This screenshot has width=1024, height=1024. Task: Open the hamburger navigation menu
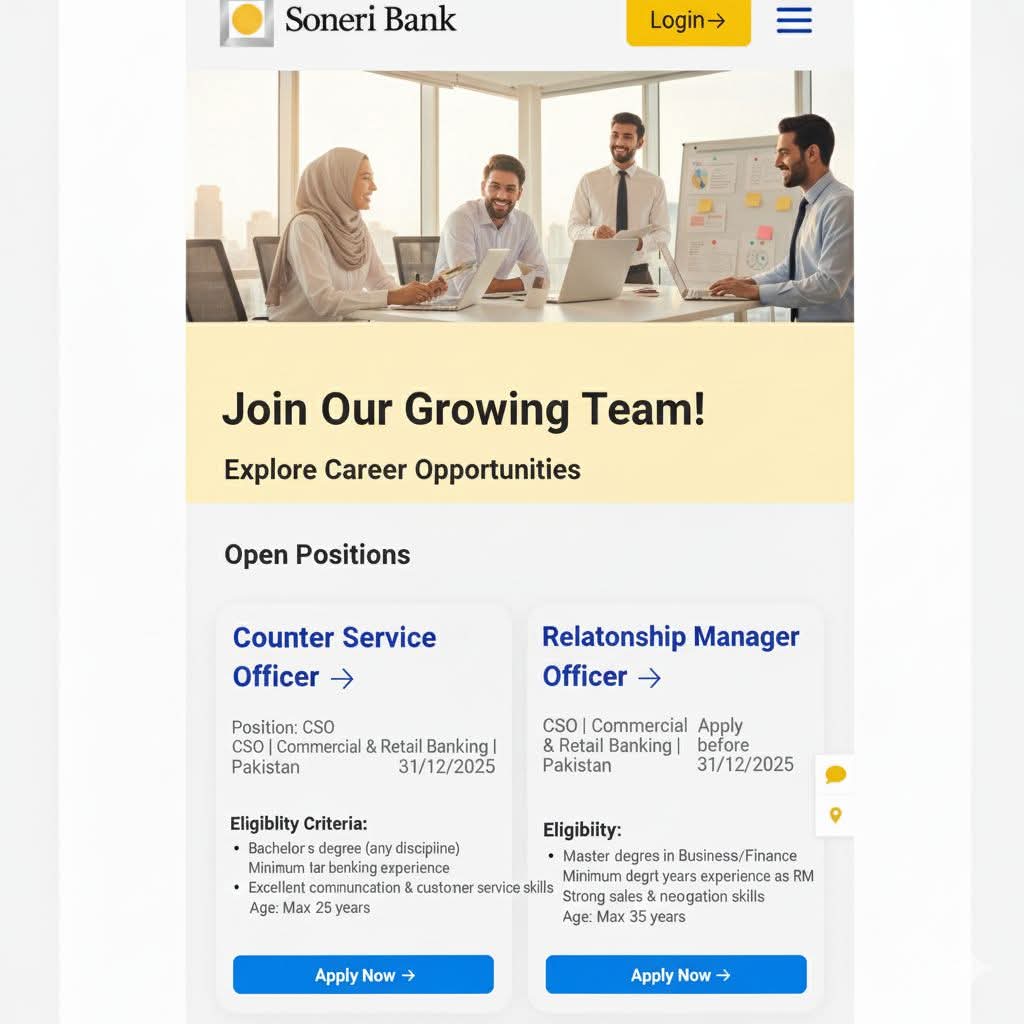794,20
